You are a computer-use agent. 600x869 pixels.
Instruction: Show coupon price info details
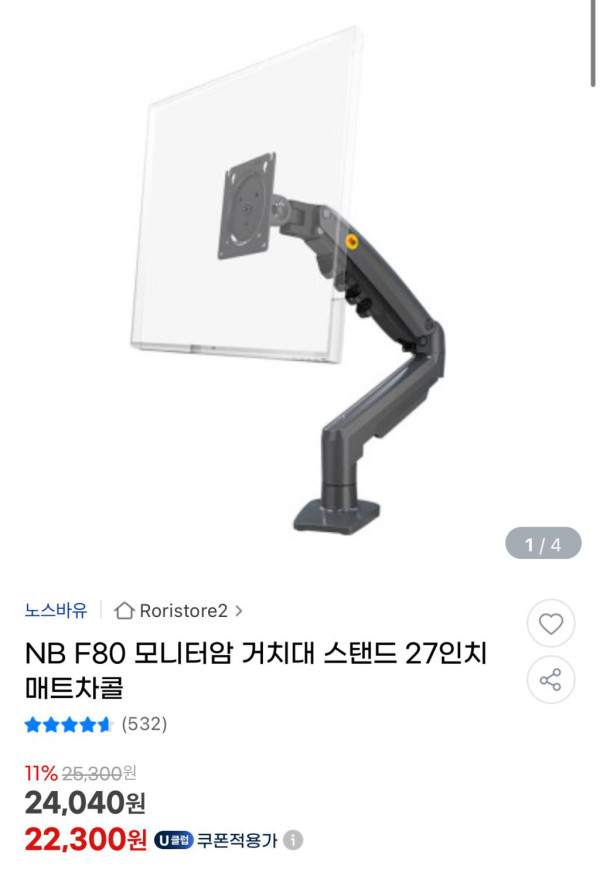(293, 840)
